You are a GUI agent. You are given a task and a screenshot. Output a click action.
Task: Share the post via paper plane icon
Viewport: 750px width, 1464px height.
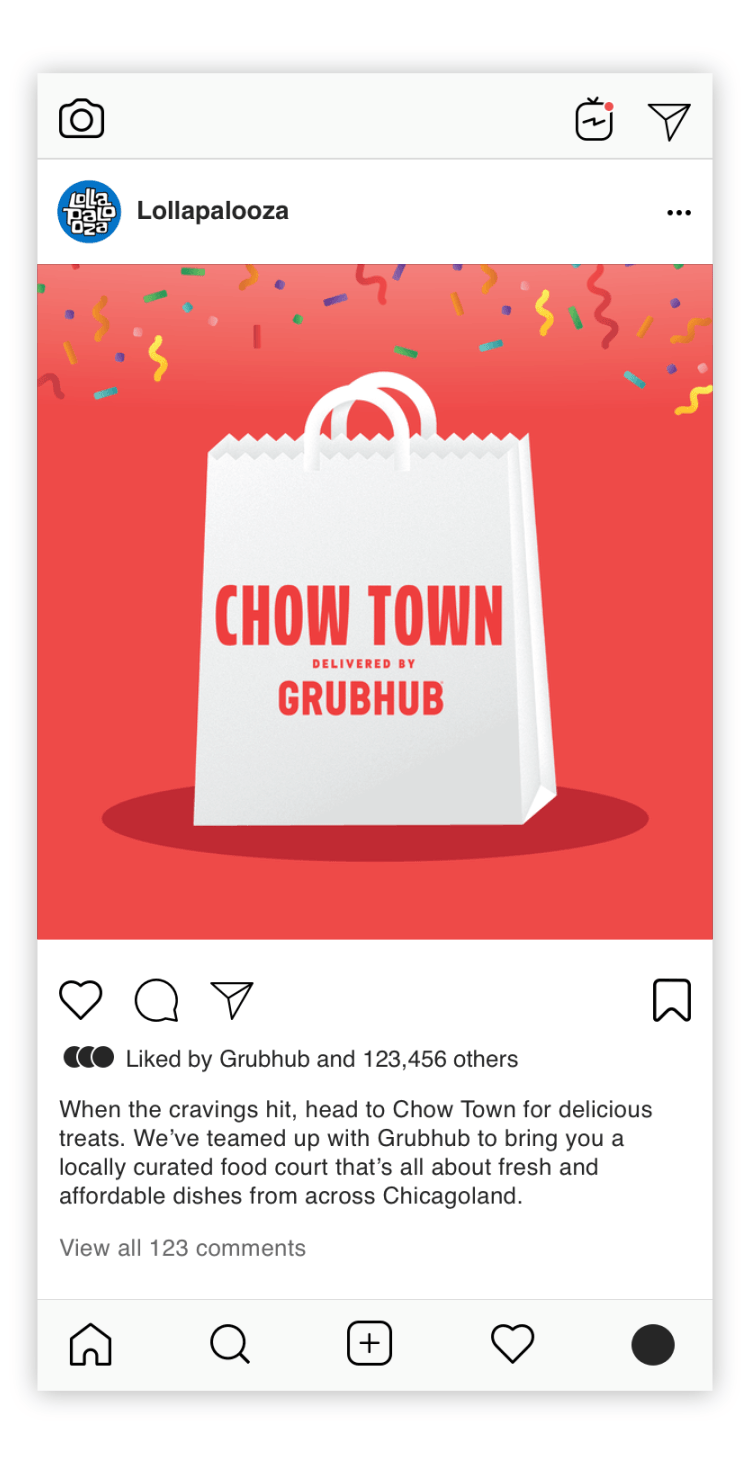point(232,1000)
